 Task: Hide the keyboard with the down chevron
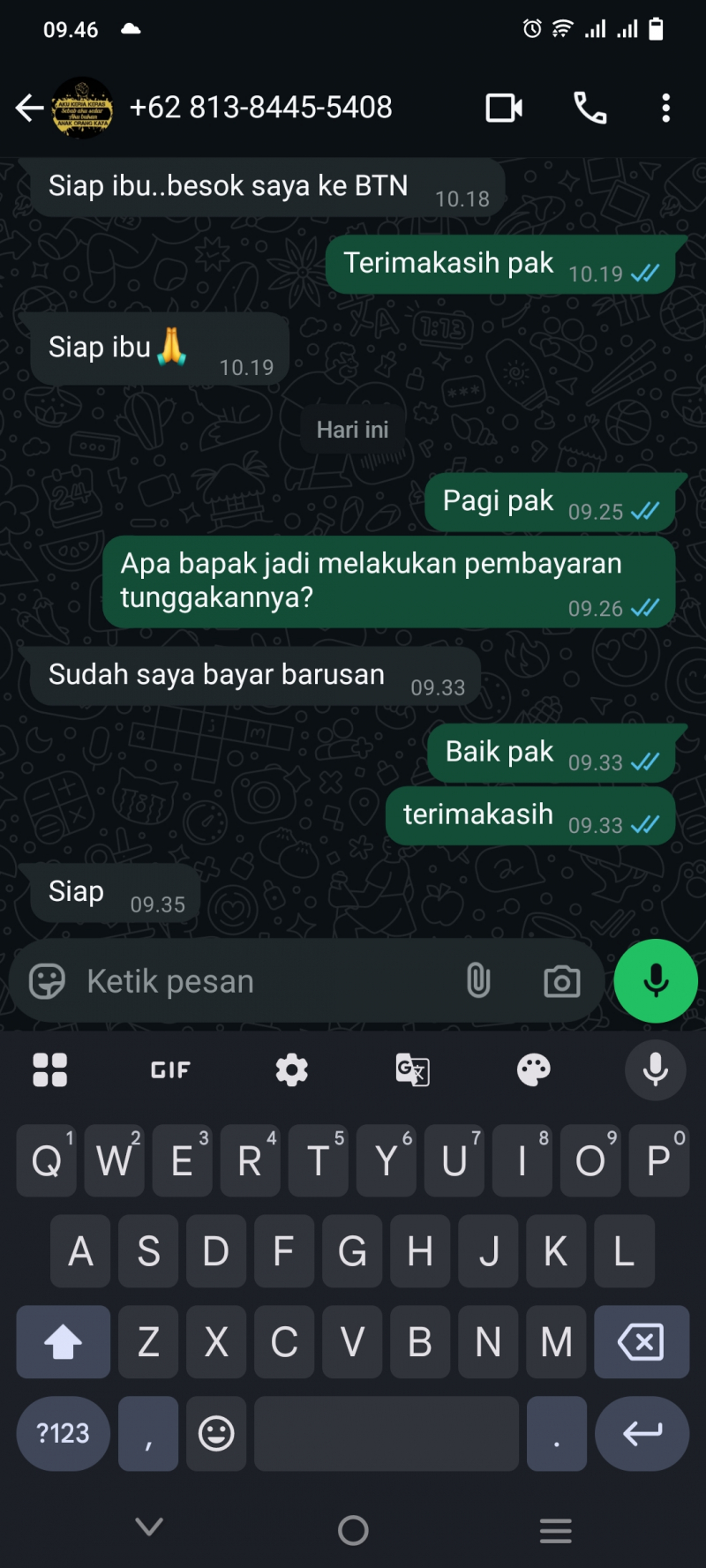pyautogui.click(x=149, y=1527)
